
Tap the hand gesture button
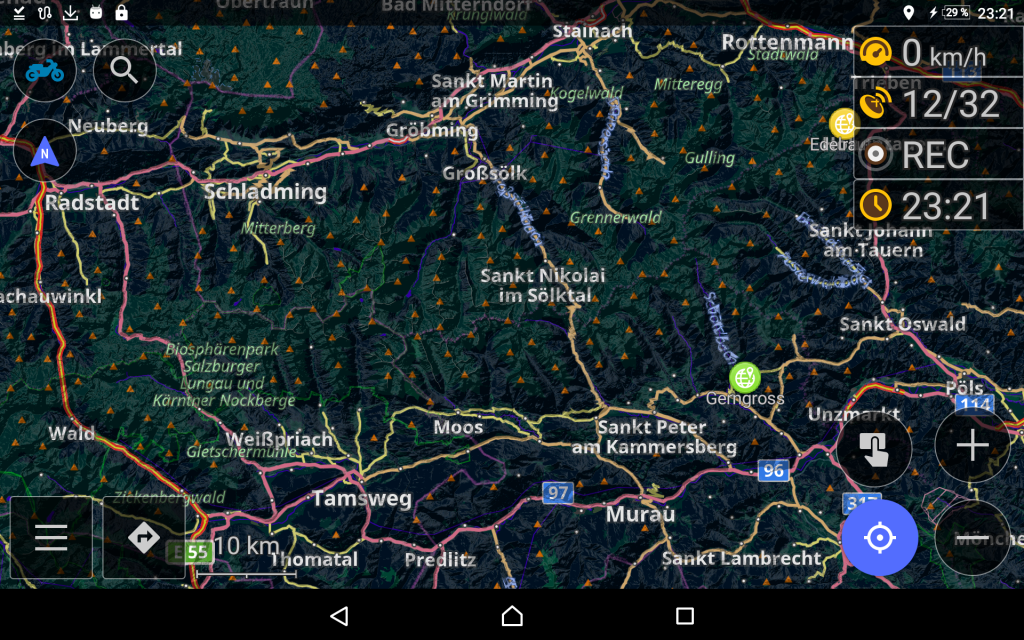(x=874, y=451)
